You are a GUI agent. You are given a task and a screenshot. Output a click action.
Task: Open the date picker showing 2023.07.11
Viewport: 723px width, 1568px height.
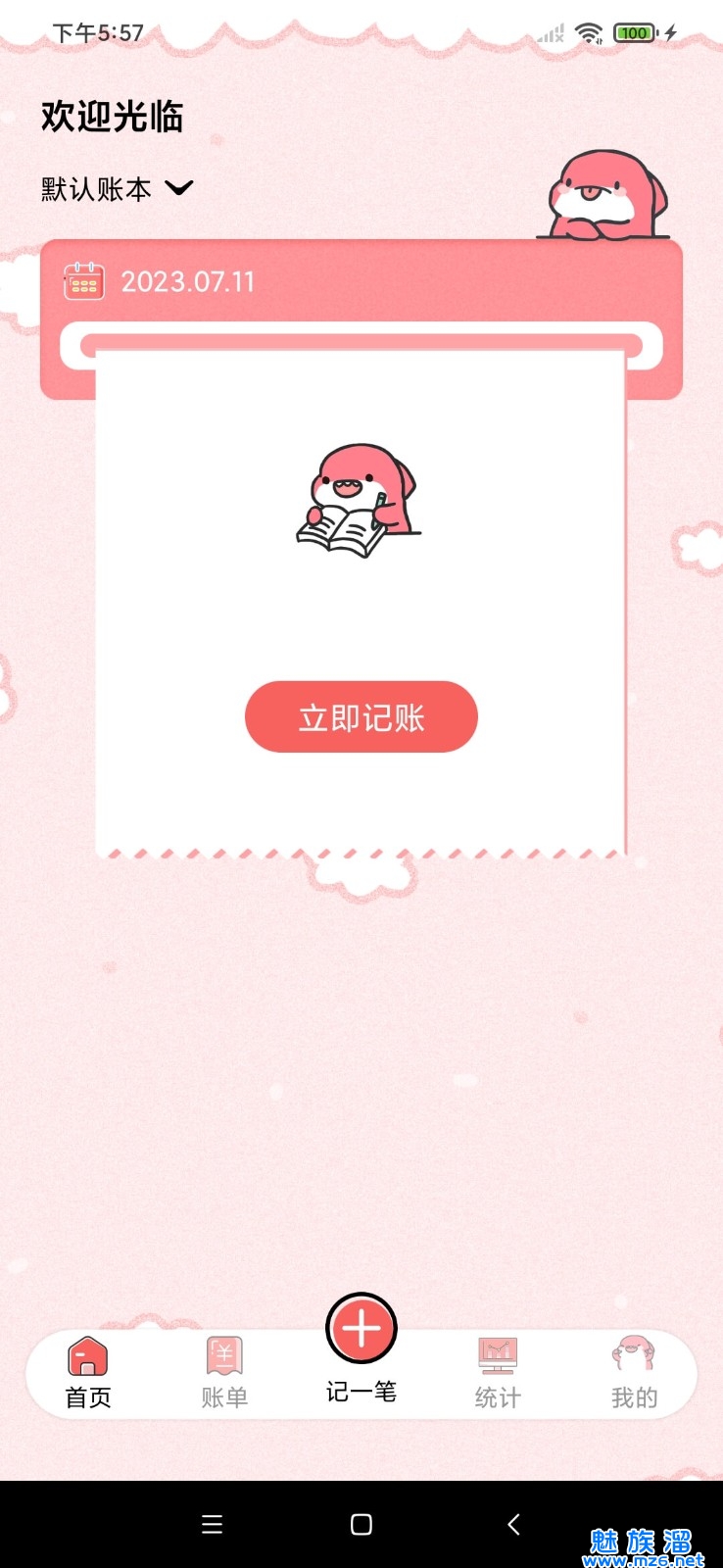[159, 281]
